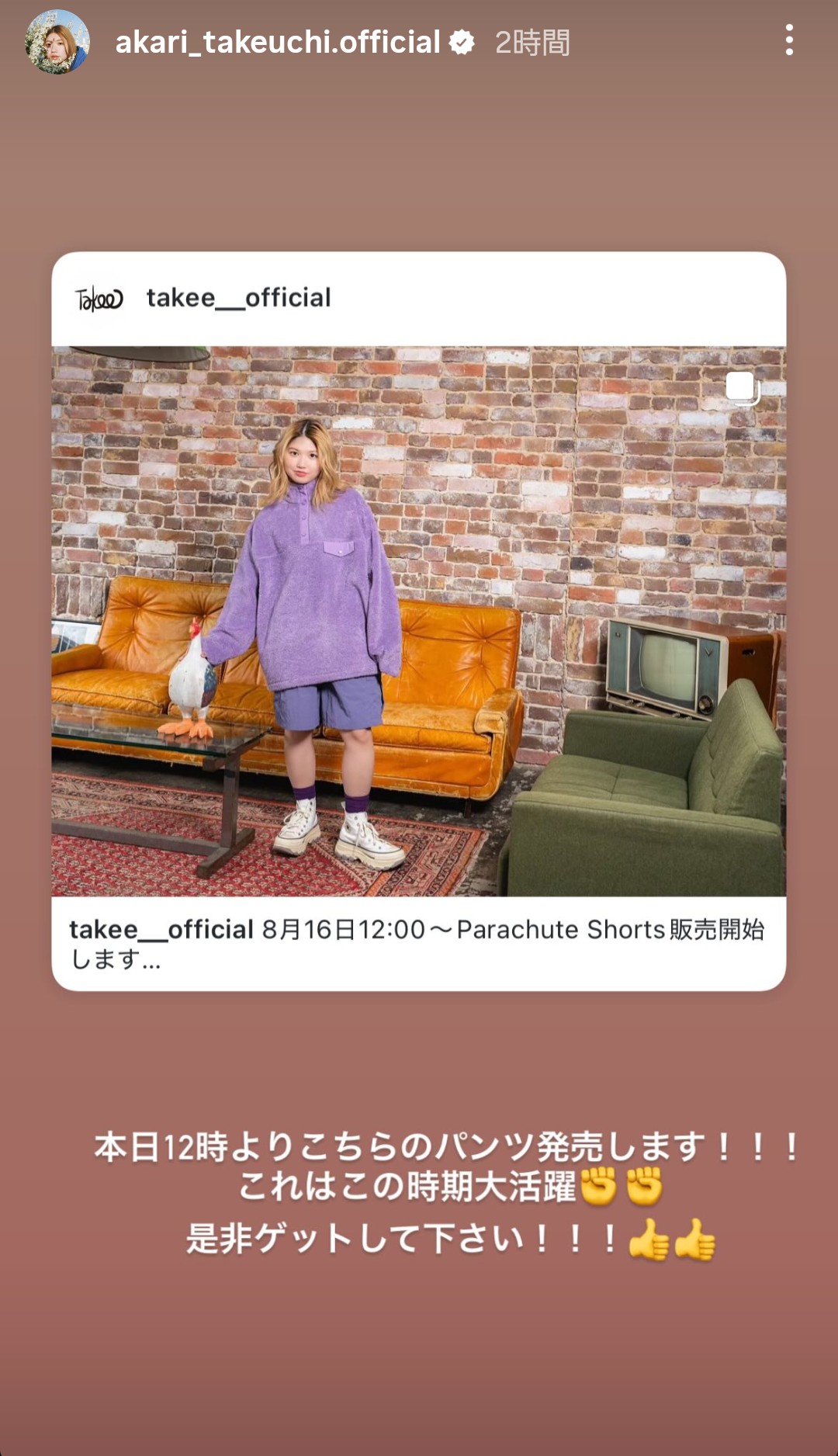
Task: Tap the akari_takeuchi.official username
Action: (278, 42)
